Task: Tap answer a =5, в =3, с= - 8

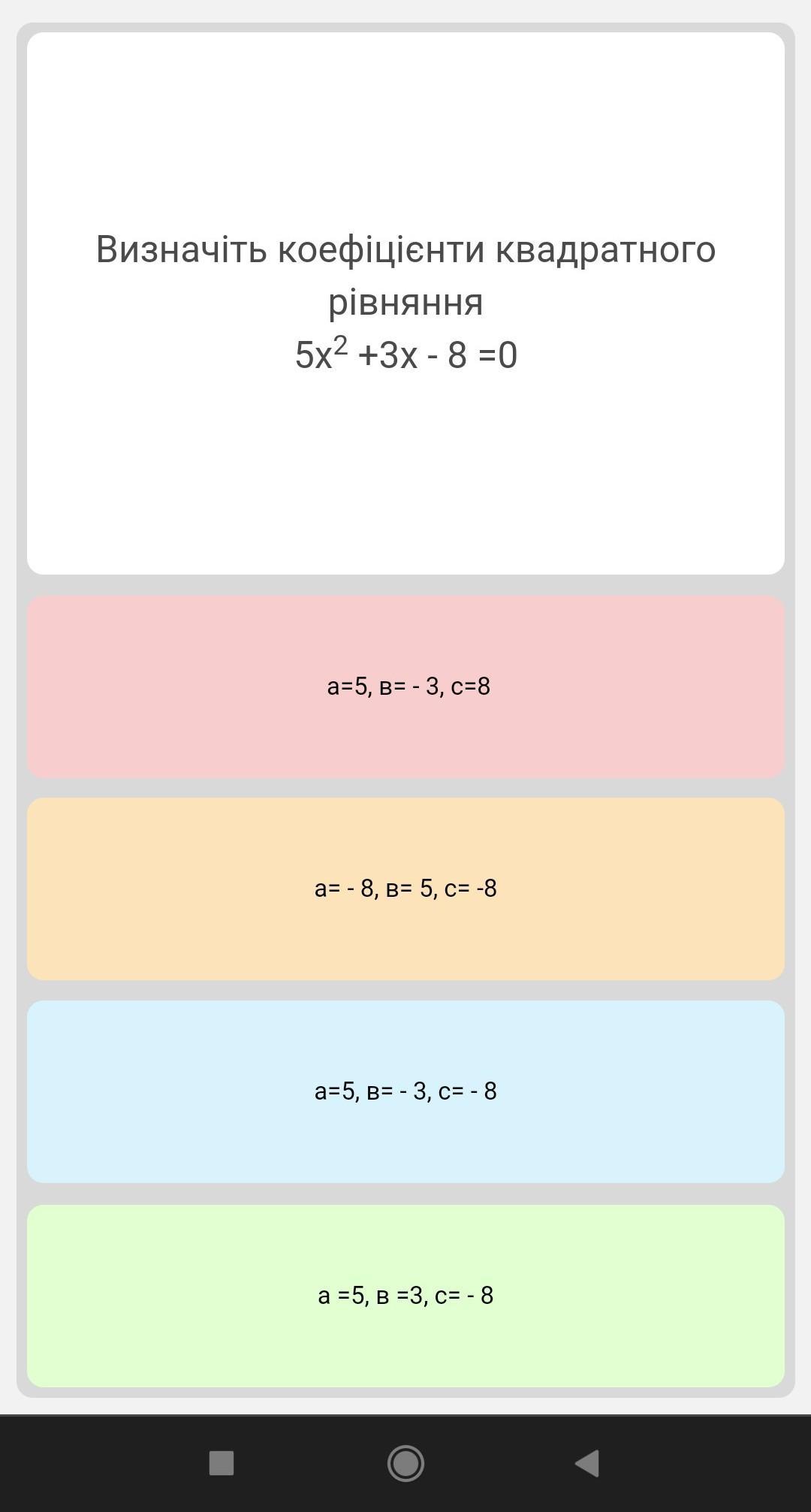Action: pos(405,1295)
